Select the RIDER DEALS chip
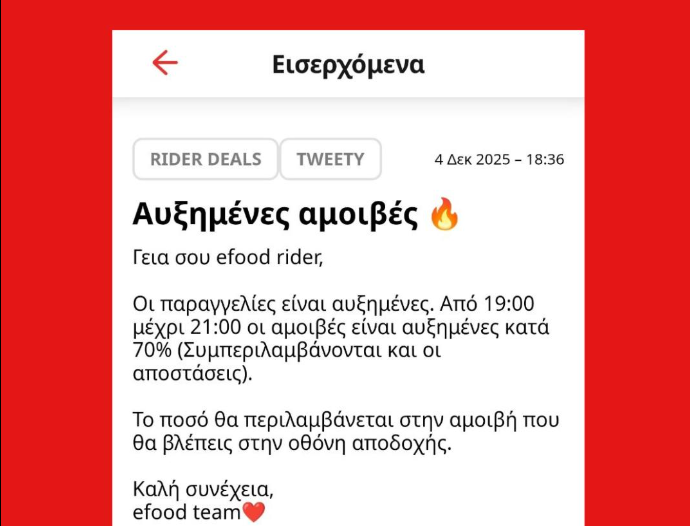 click(x=205, y=159)
